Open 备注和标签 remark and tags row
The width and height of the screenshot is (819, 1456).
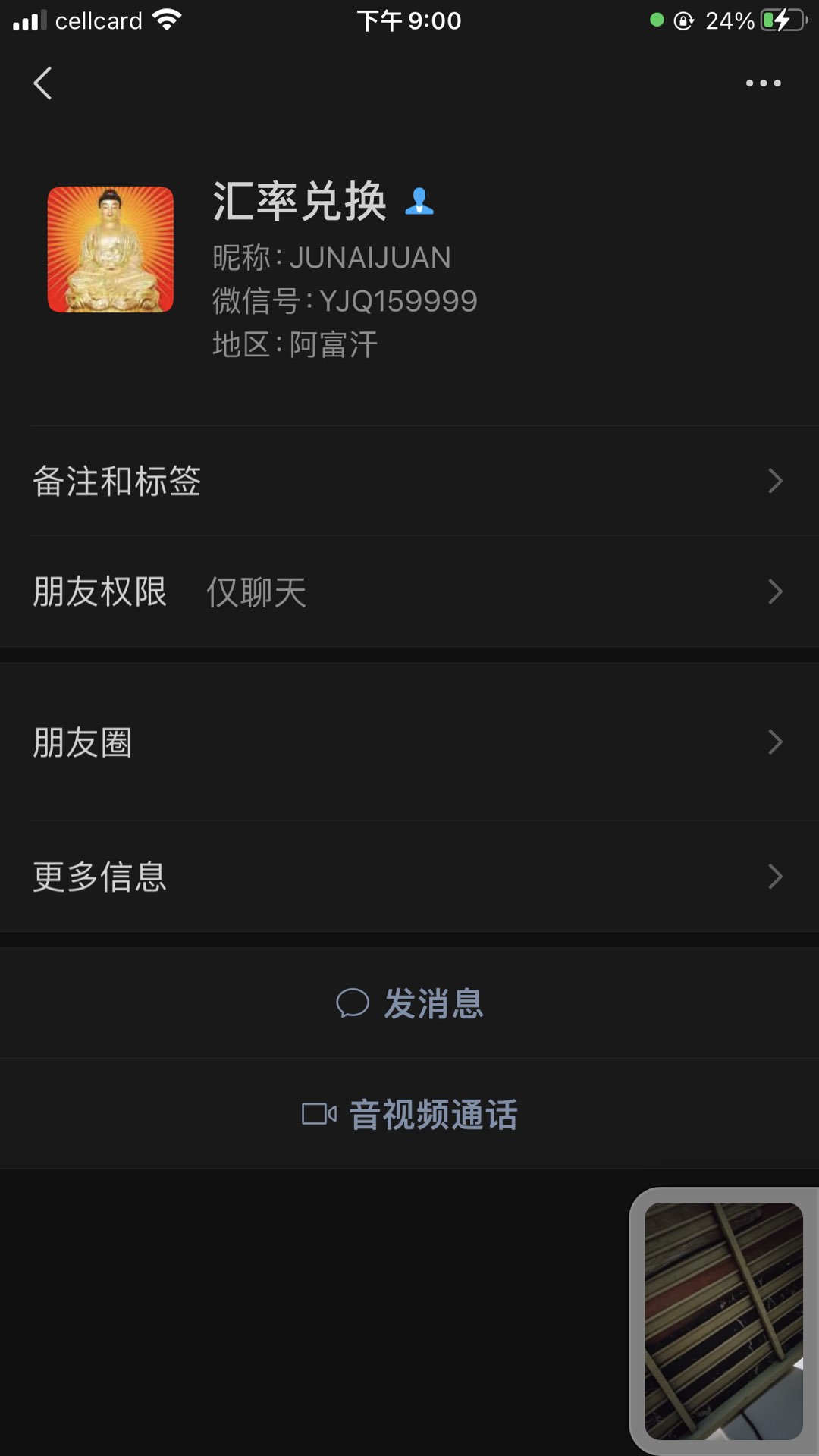tap(409, 481)
